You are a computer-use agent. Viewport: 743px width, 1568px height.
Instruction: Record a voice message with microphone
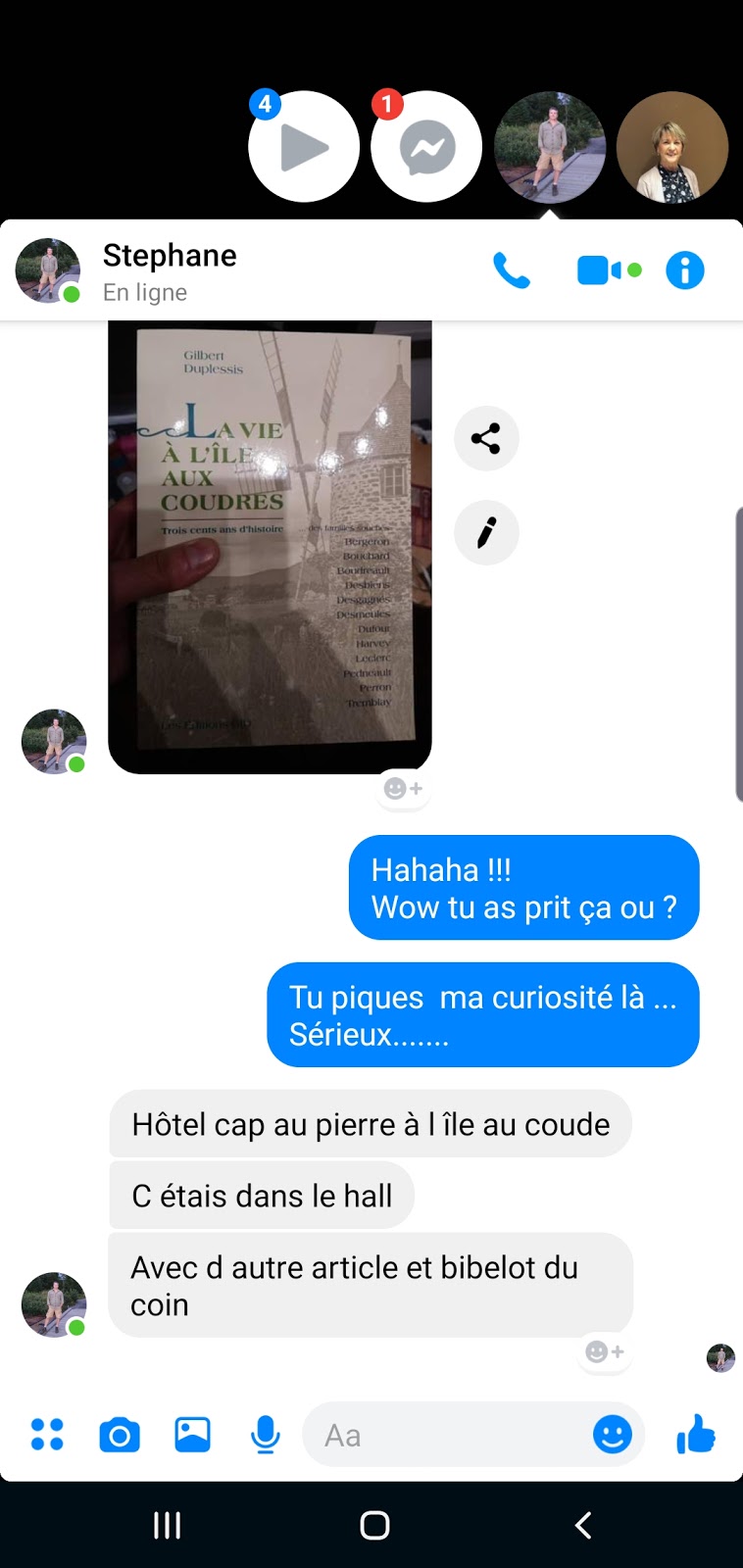pyautogui.click(x=265, y=1435)
